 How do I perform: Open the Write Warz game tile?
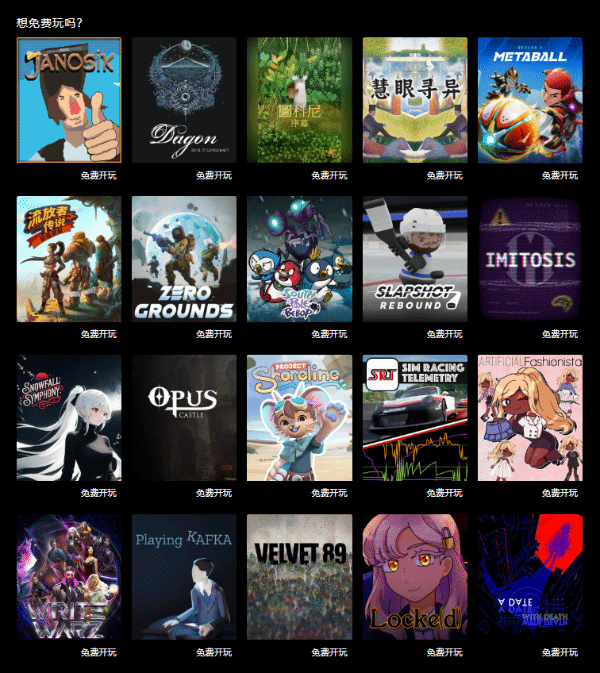point(69,577)
